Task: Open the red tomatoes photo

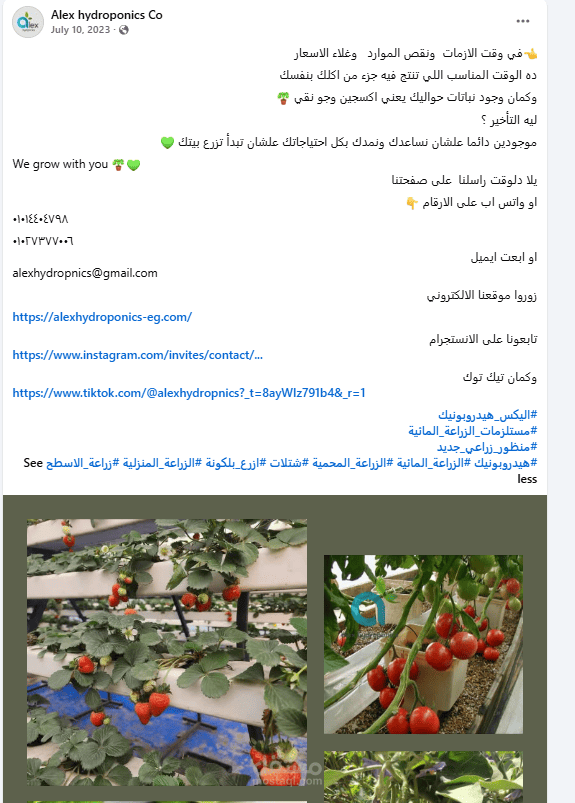Action: click(423, 644)
